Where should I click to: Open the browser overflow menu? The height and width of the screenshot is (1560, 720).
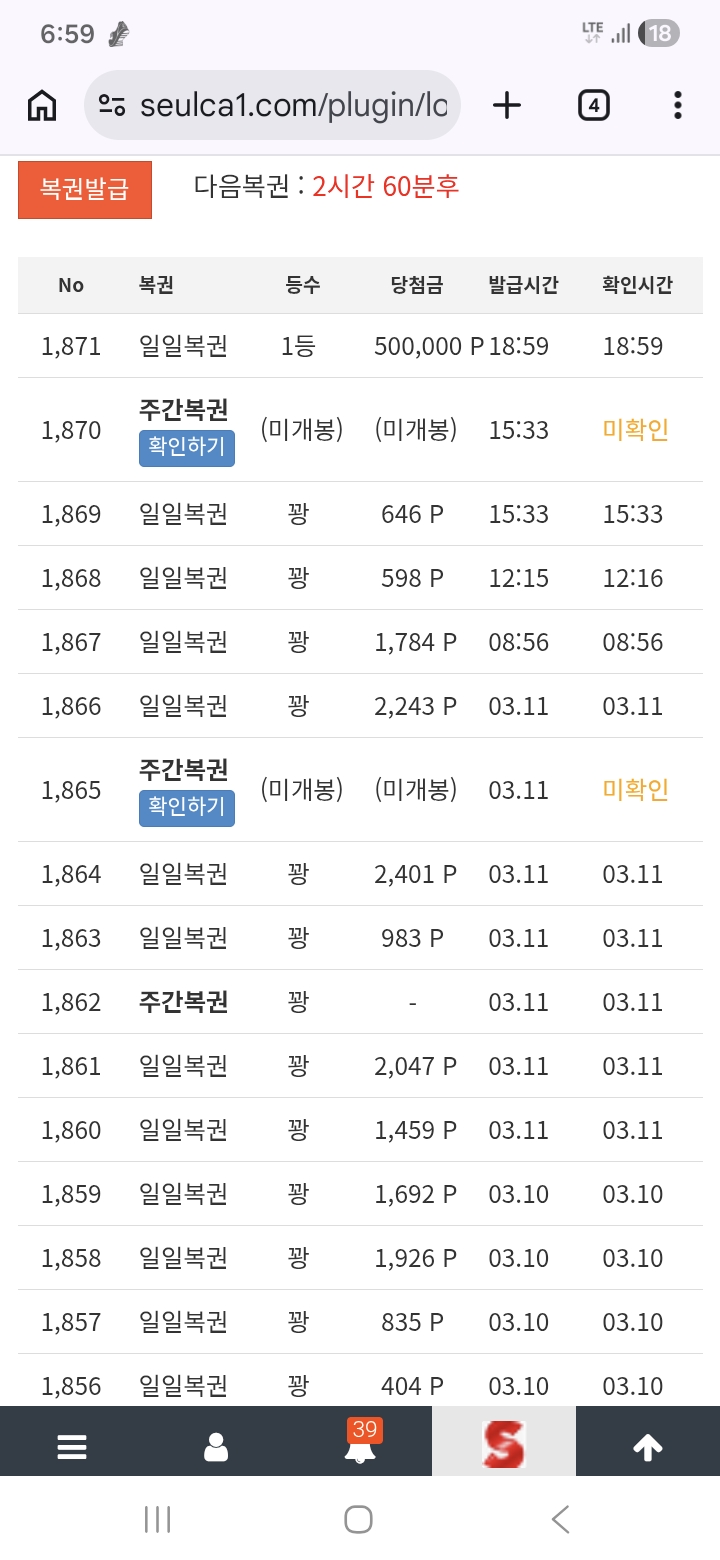click(678, 105)
